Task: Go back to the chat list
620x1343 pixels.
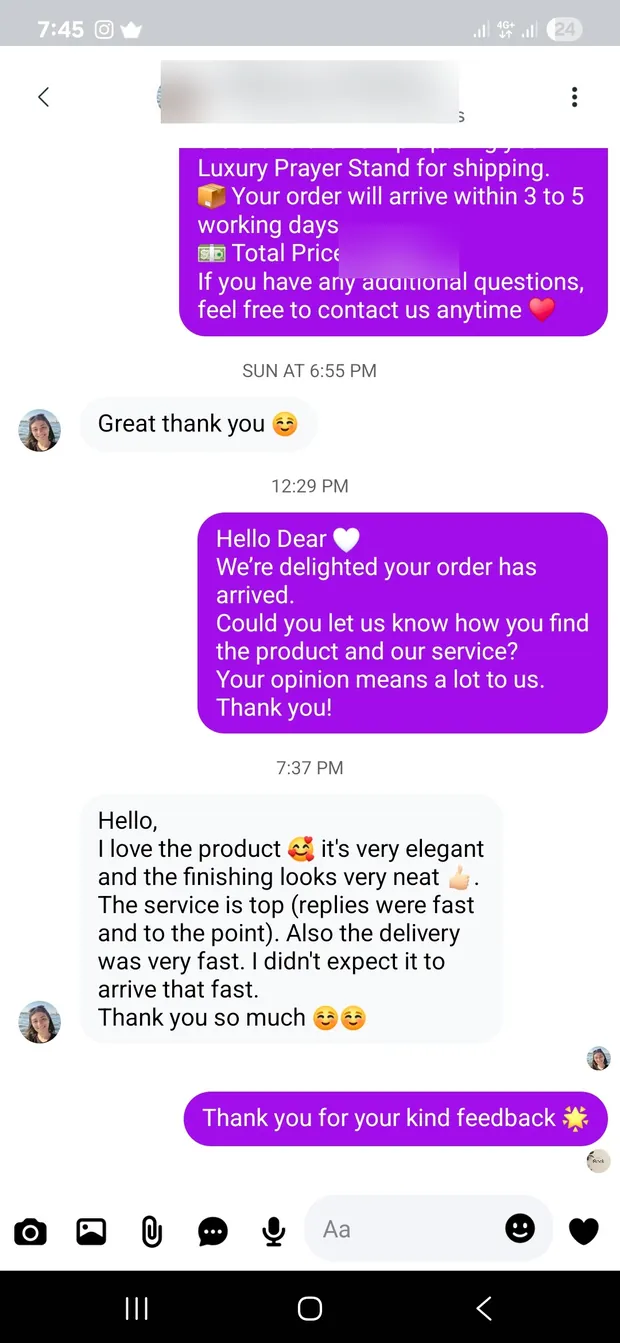Action: point(43,97)
